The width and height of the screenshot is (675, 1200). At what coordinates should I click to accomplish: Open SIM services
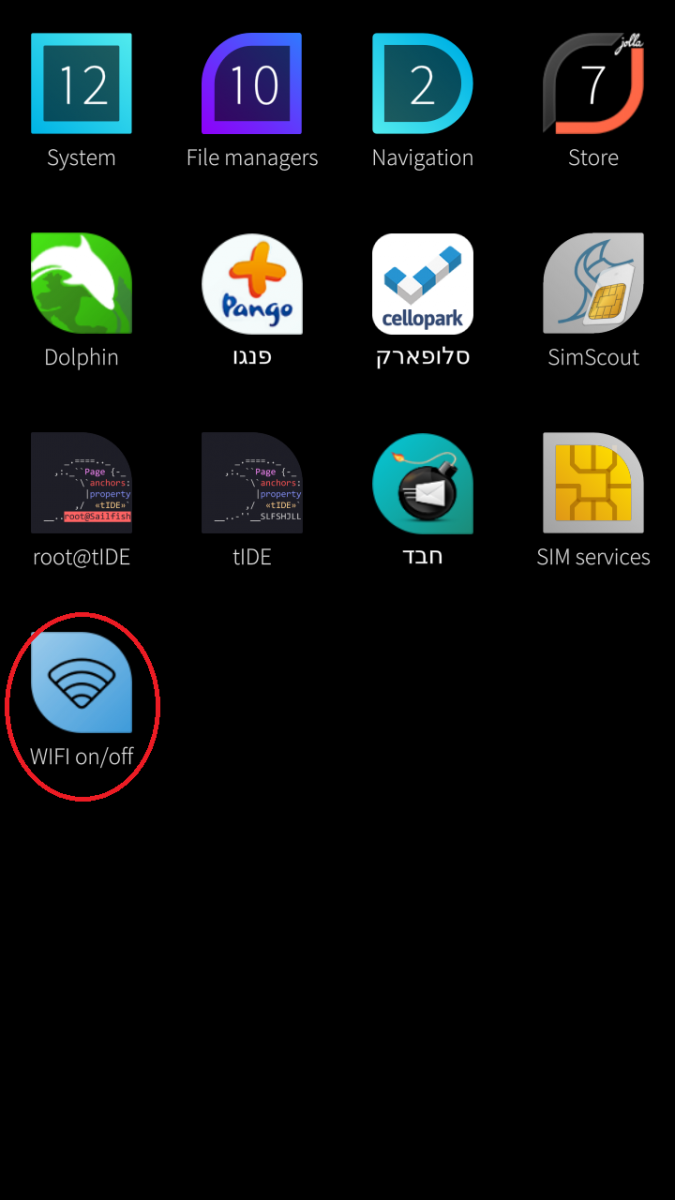593,483
